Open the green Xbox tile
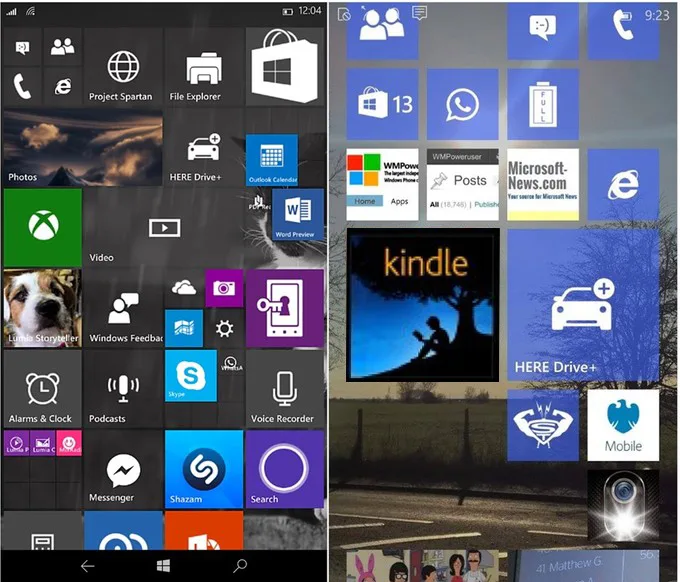 pos(42,228)
